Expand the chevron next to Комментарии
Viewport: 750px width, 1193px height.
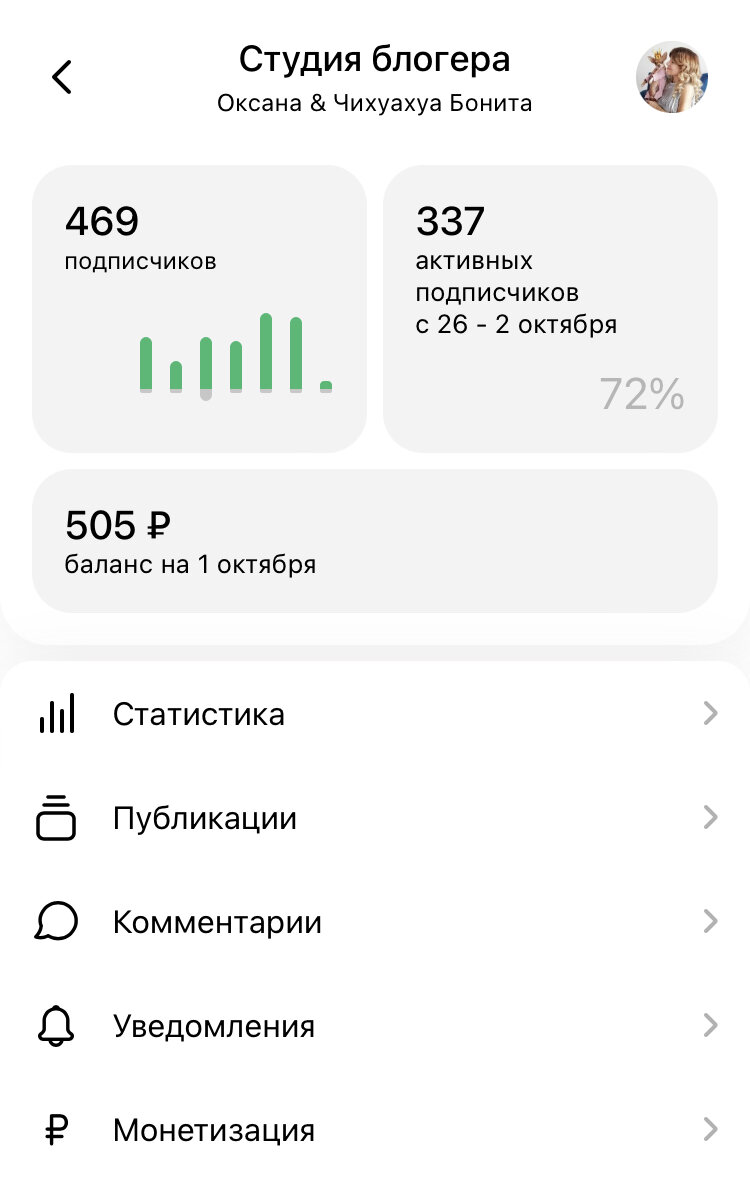710,921
